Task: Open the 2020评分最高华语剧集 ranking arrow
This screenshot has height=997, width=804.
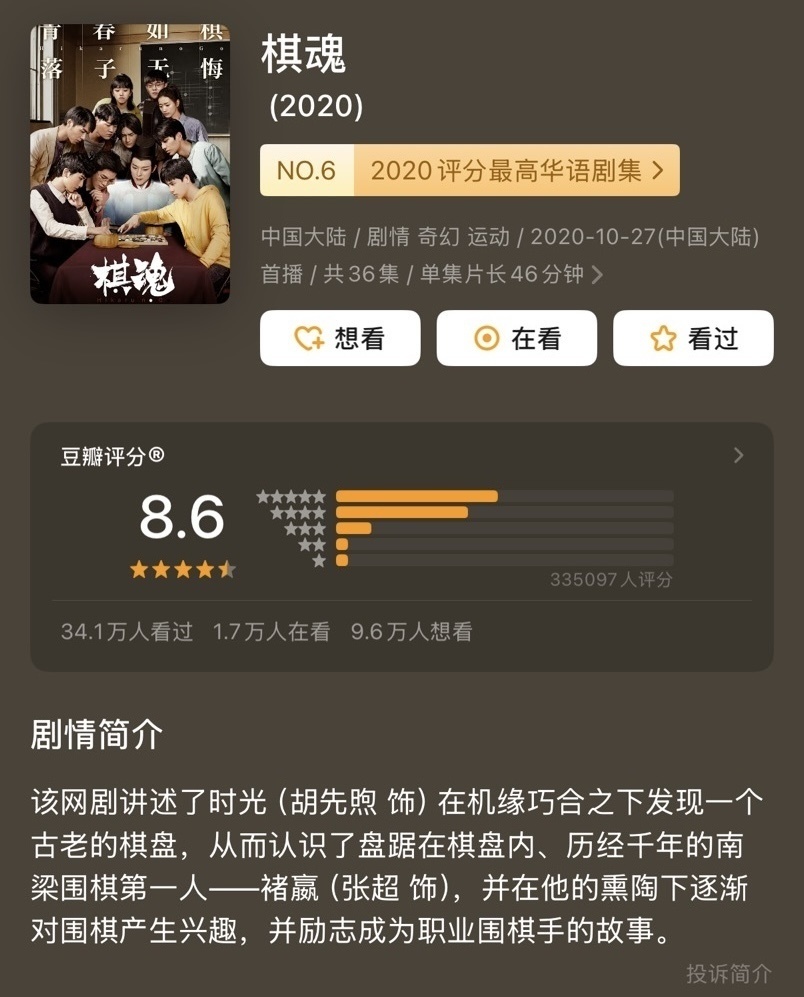Action: pyautogui.click(x=658, y=170)
